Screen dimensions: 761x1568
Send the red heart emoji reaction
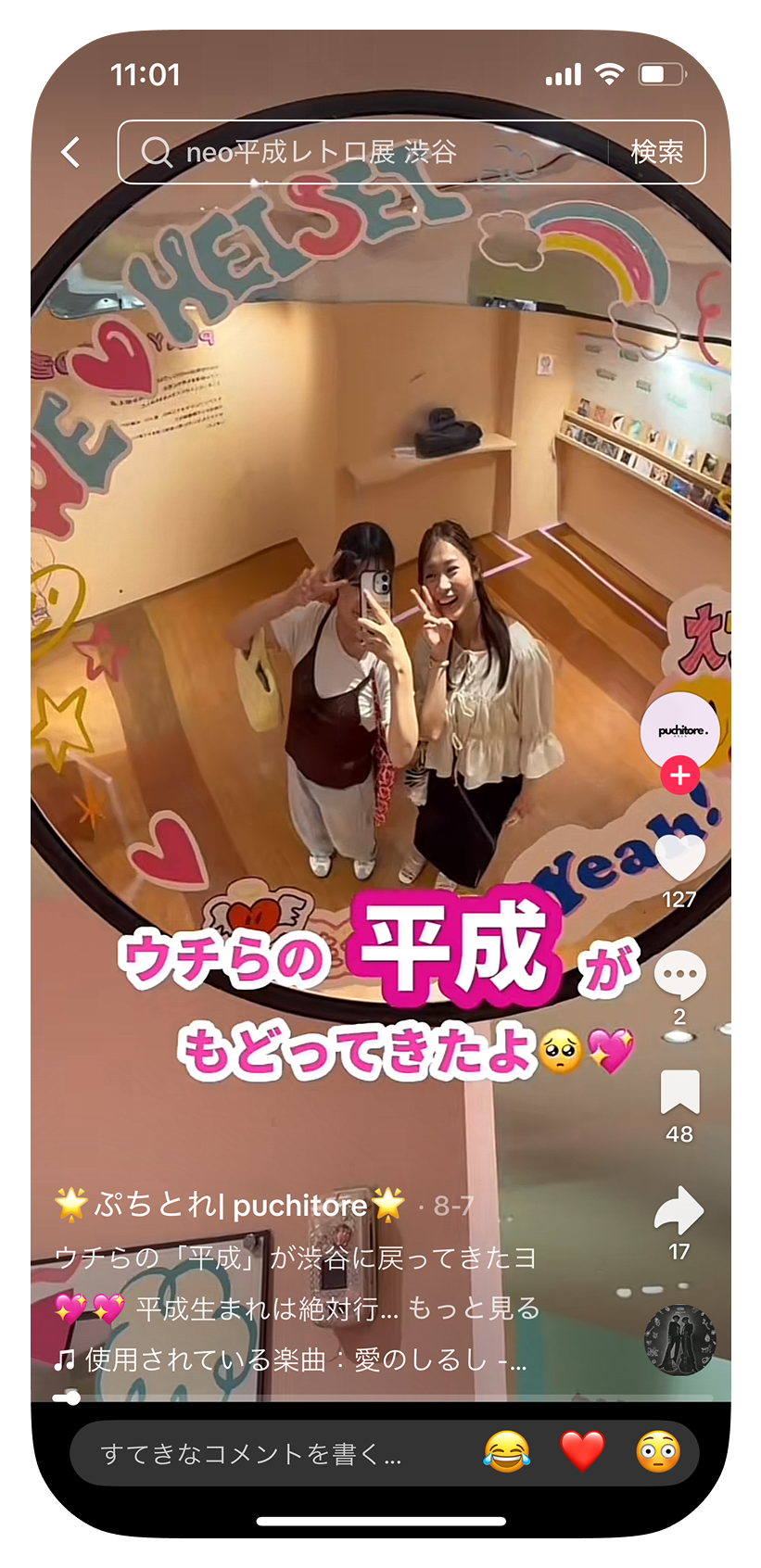pyautogui.click(x=582, y=1452)
